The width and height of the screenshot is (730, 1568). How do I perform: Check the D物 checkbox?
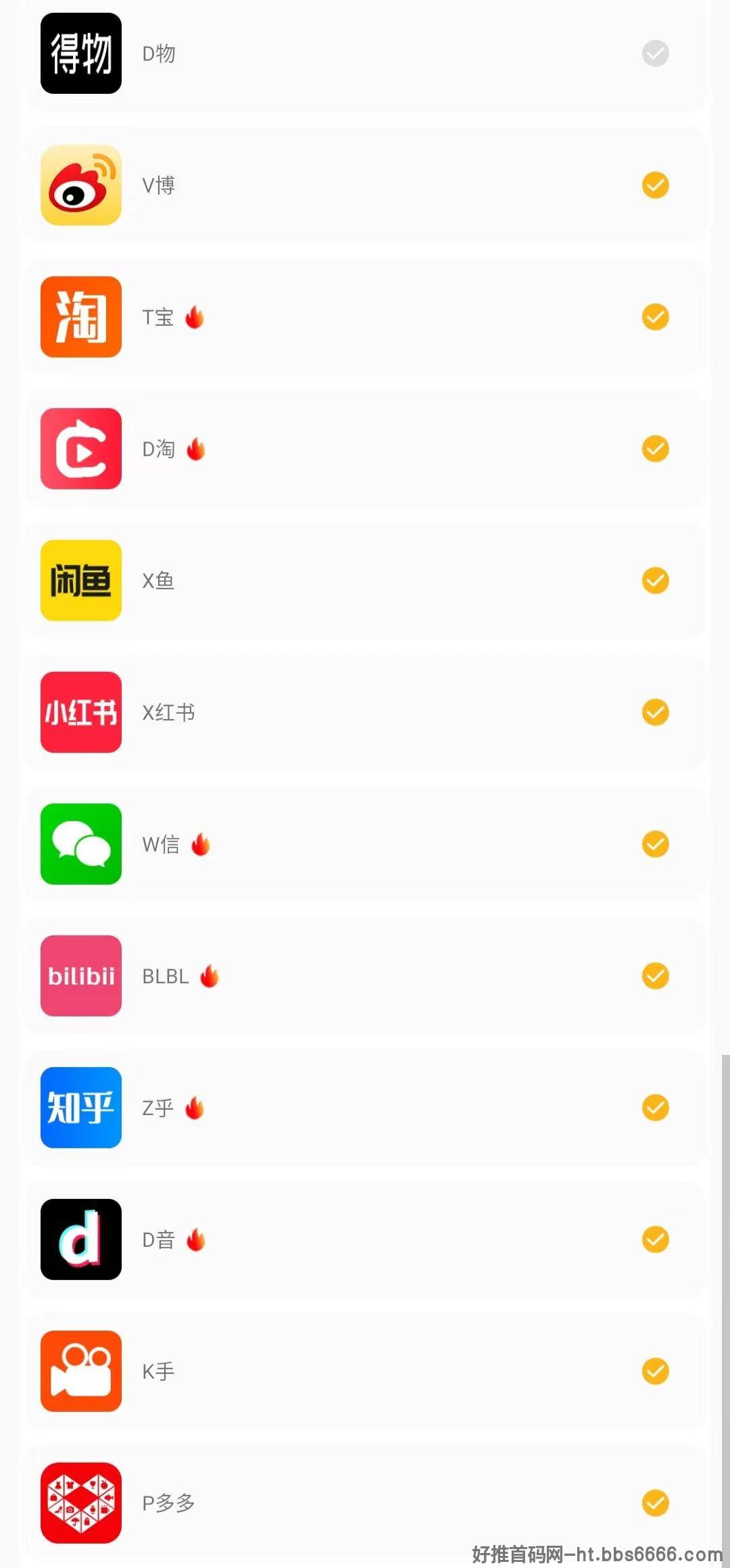[x=655, y=53]
